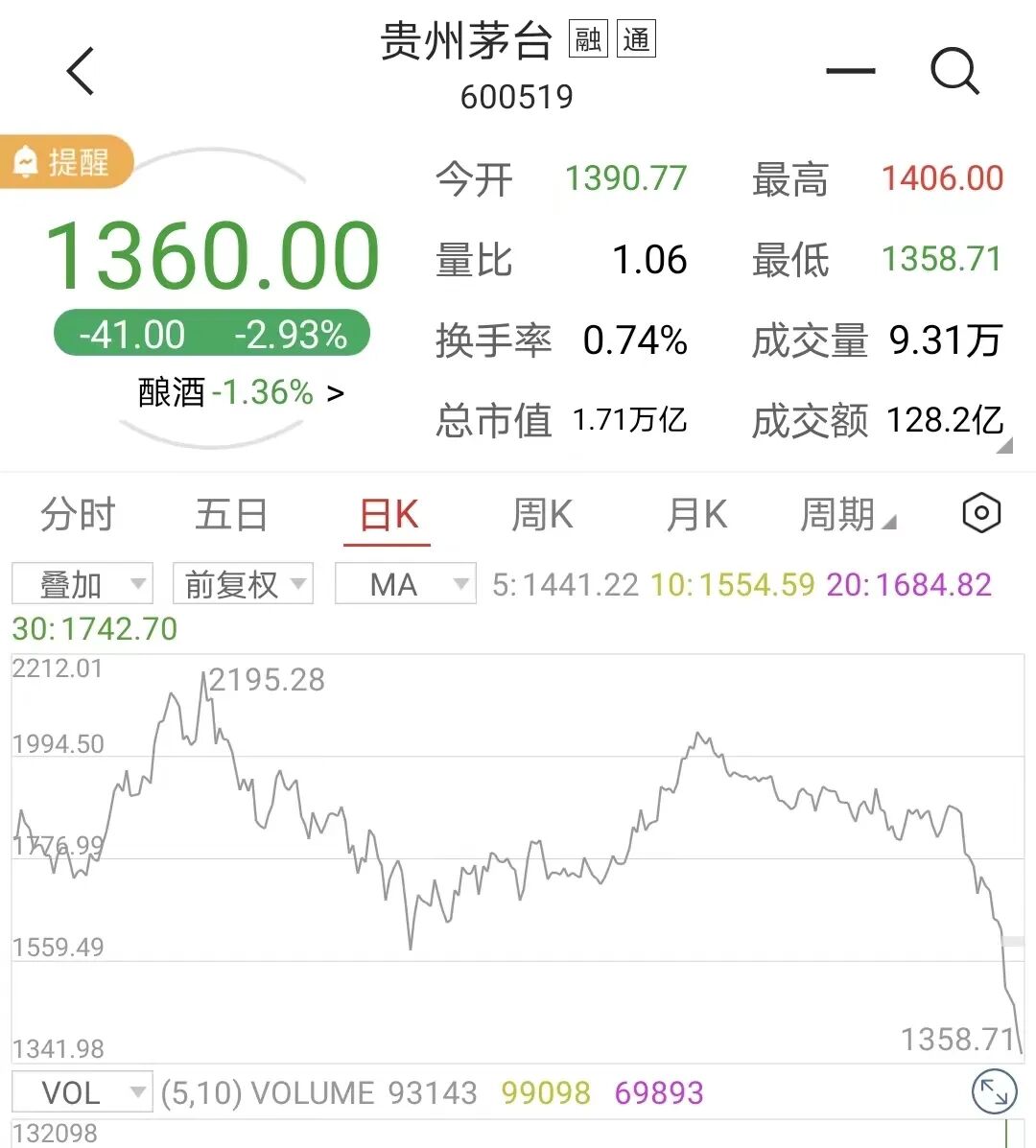Open the 酿酒 sector link
1036x1148 pixels.
coord(241,392)
